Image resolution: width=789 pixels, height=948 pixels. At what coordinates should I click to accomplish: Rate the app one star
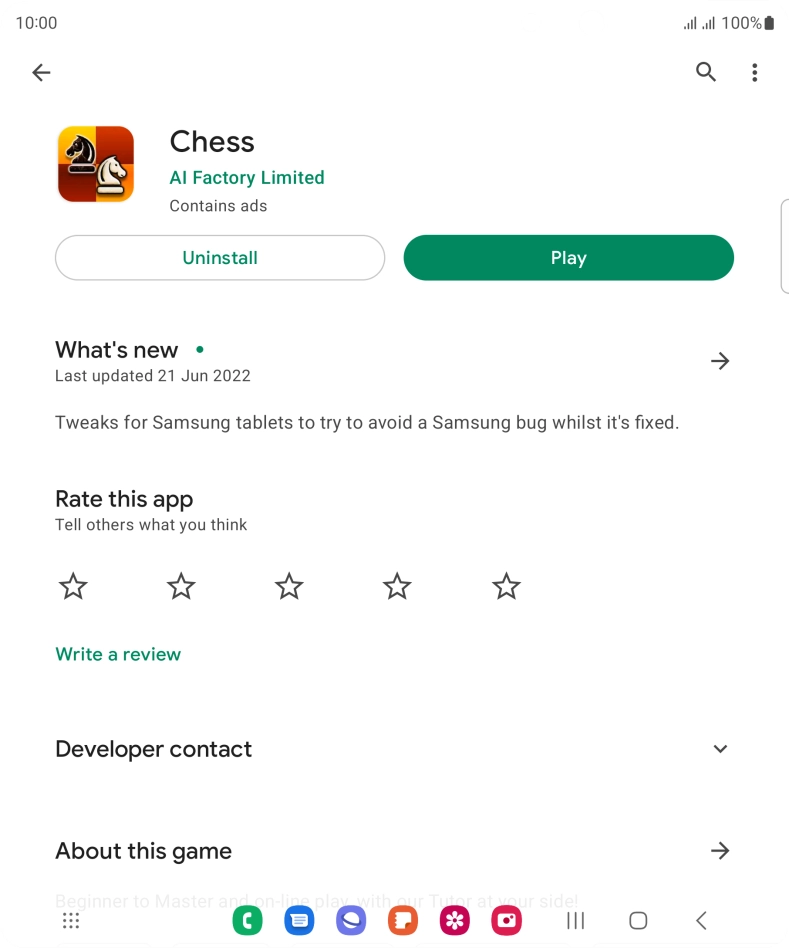73,586
